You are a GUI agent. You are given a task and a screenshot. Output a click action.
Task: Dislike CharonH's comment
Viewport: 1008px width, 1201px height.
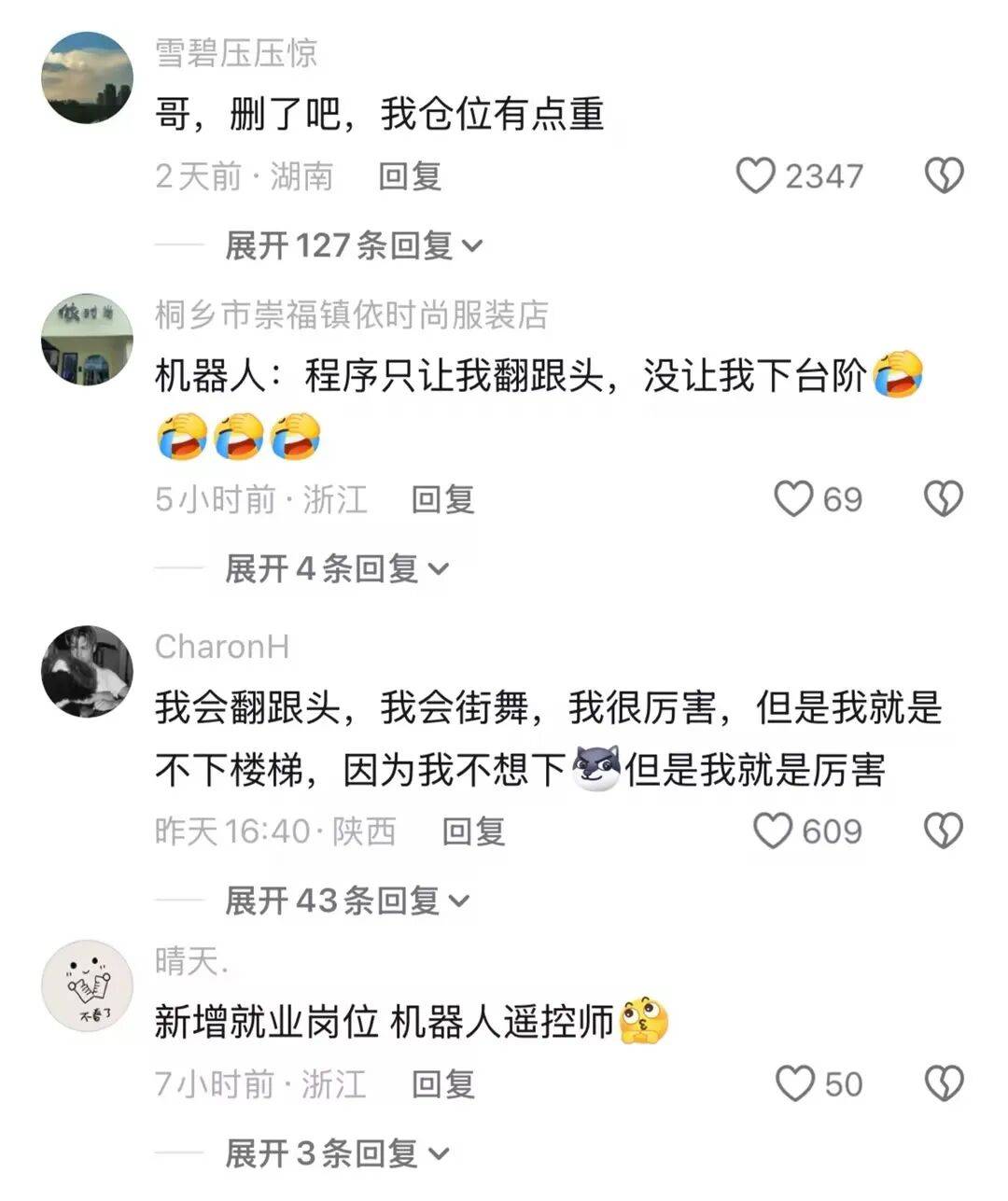943,831
